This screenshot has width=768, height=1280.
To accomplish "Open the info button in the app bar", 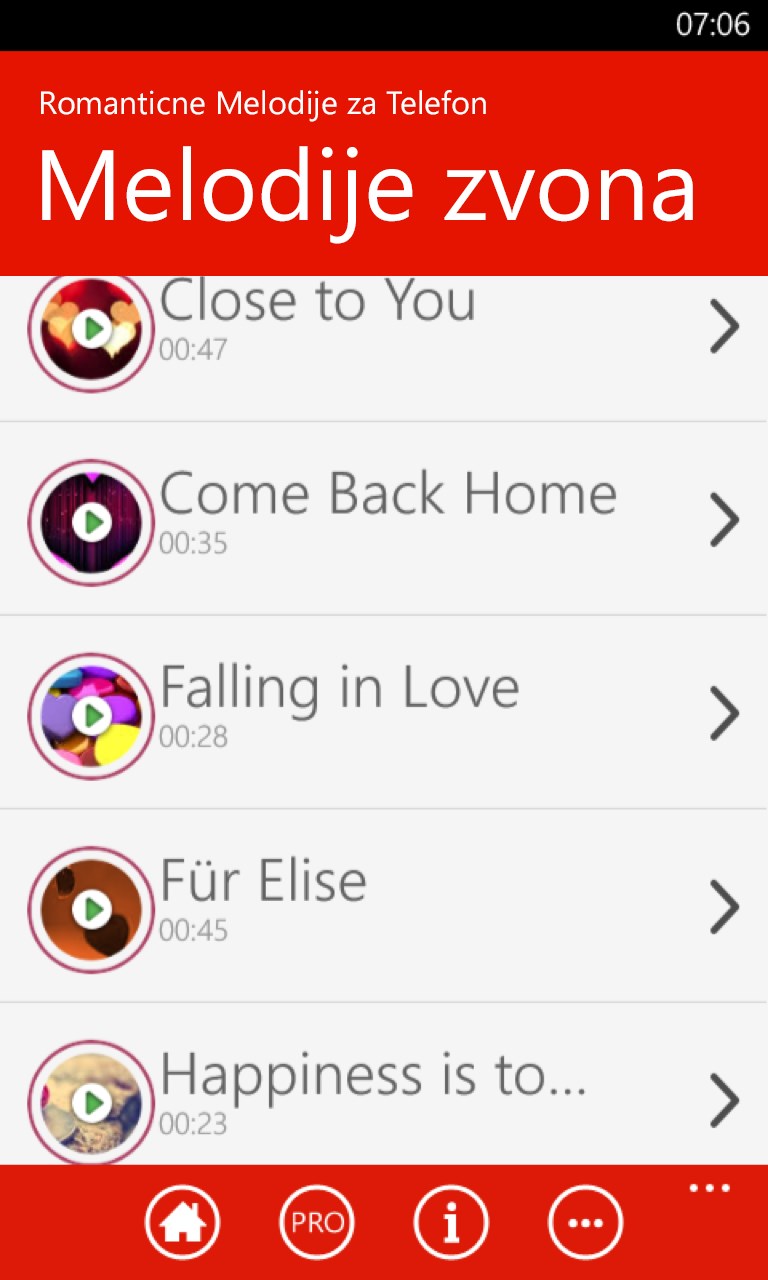I will pos(451,1222).
